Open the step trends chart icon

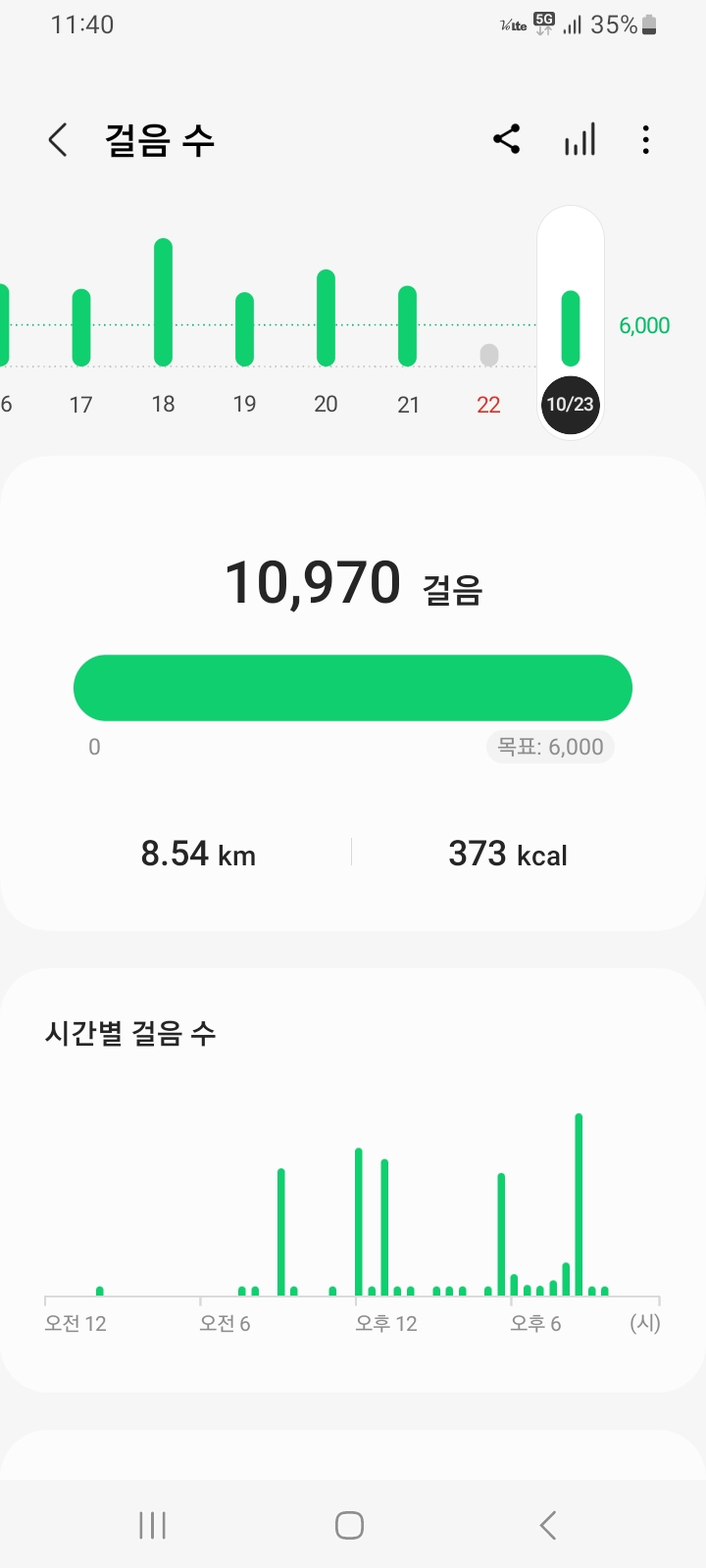pos(580,140)
